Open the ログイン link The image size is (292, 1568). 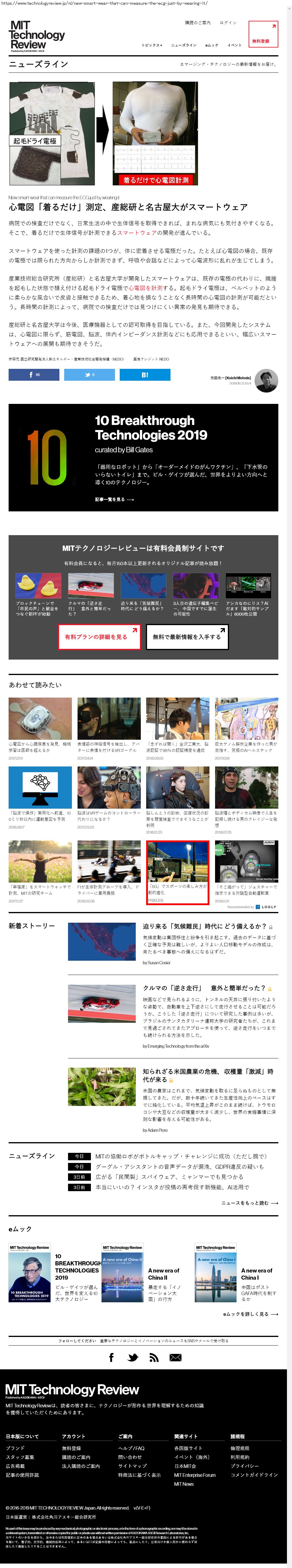(228, 23)
